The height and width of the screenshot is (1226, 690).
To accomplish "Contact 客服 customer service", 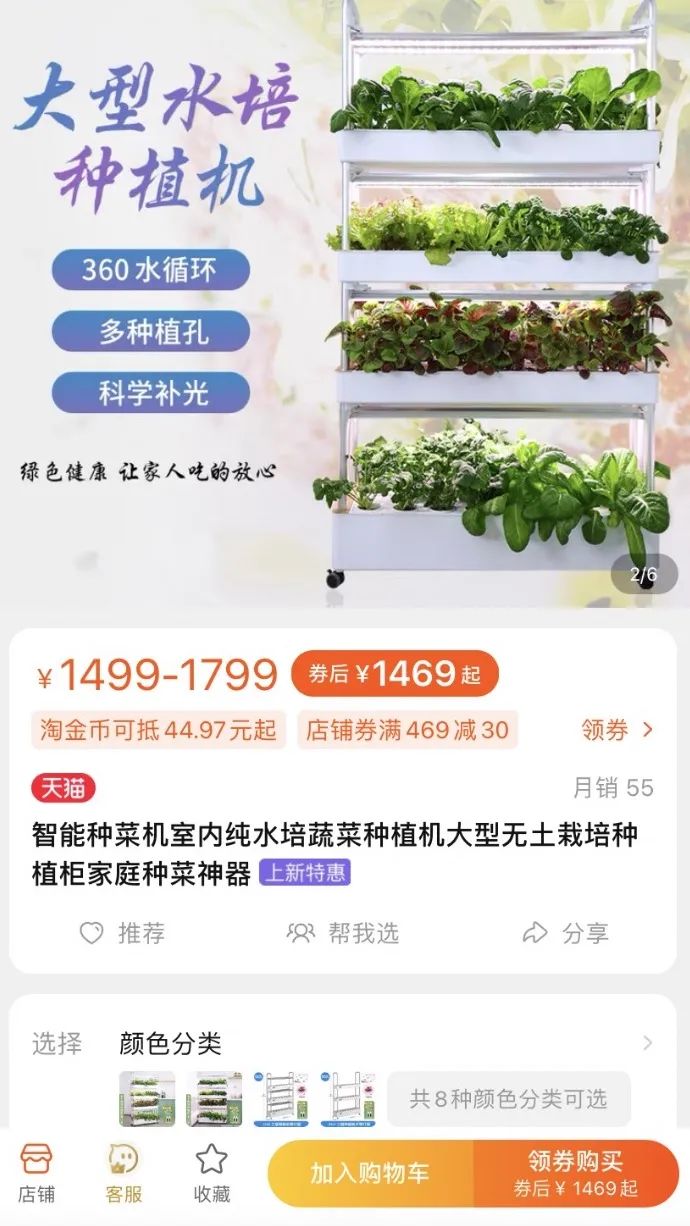I will click(124, 1174).
